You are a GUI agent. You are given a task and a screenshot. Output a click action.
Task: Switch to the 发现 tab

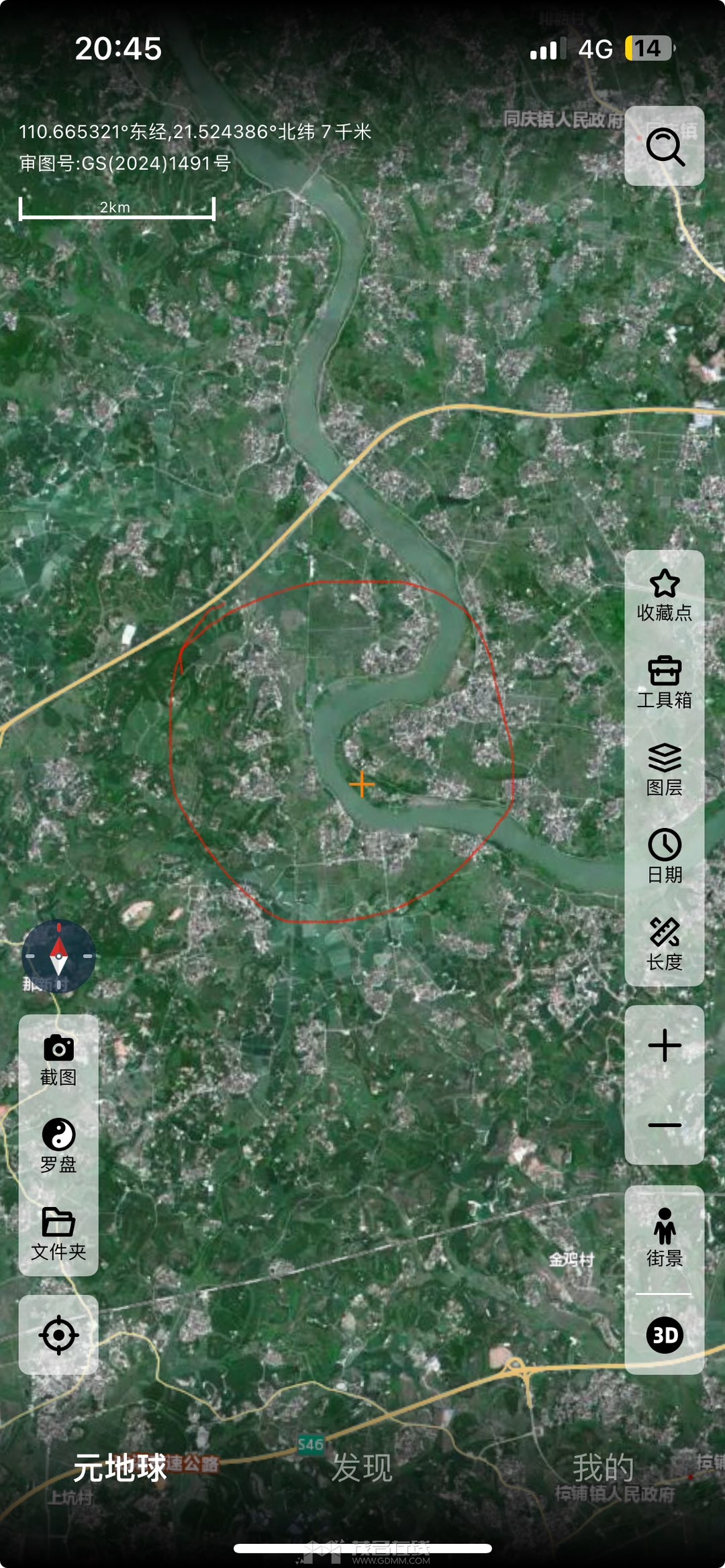[362, 1468]
